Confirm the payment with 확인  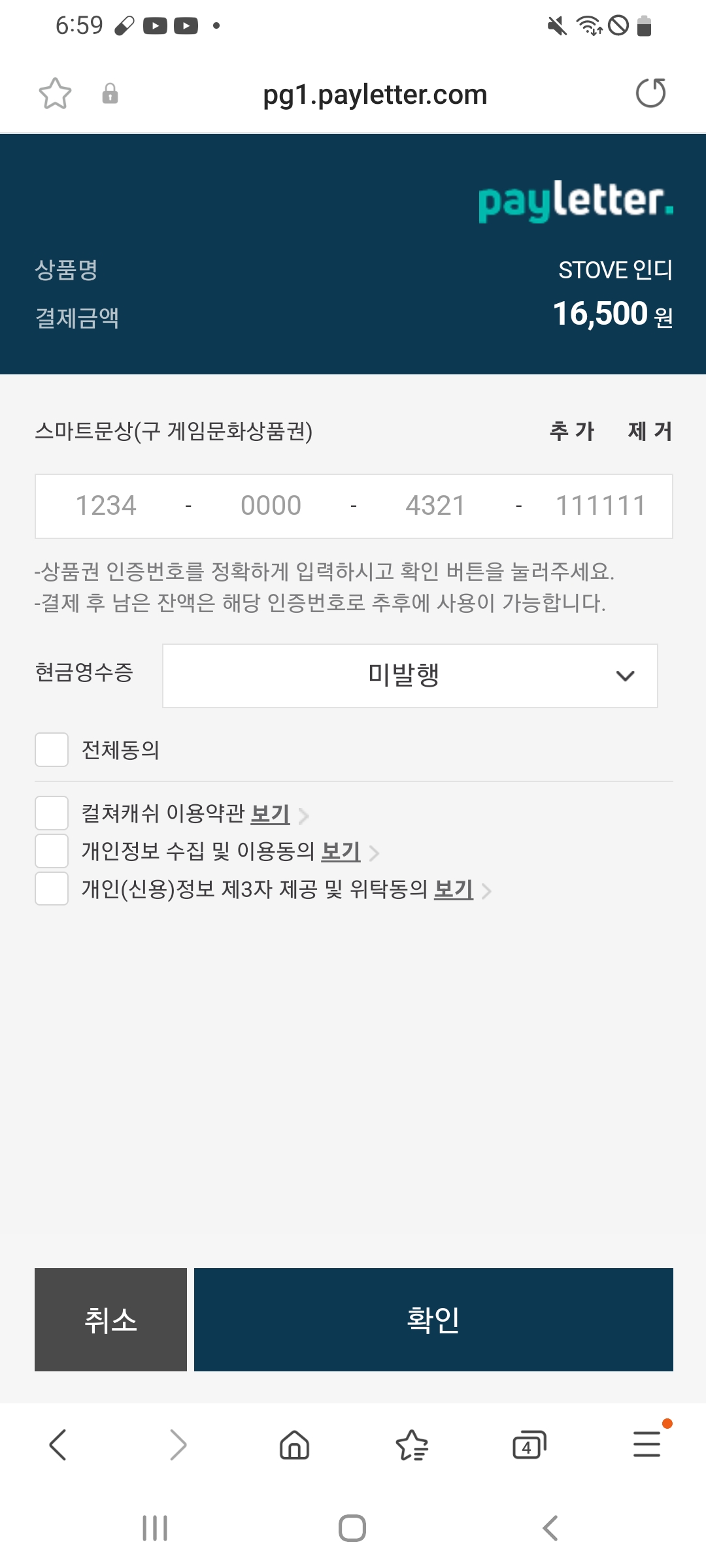[433, 1320]
